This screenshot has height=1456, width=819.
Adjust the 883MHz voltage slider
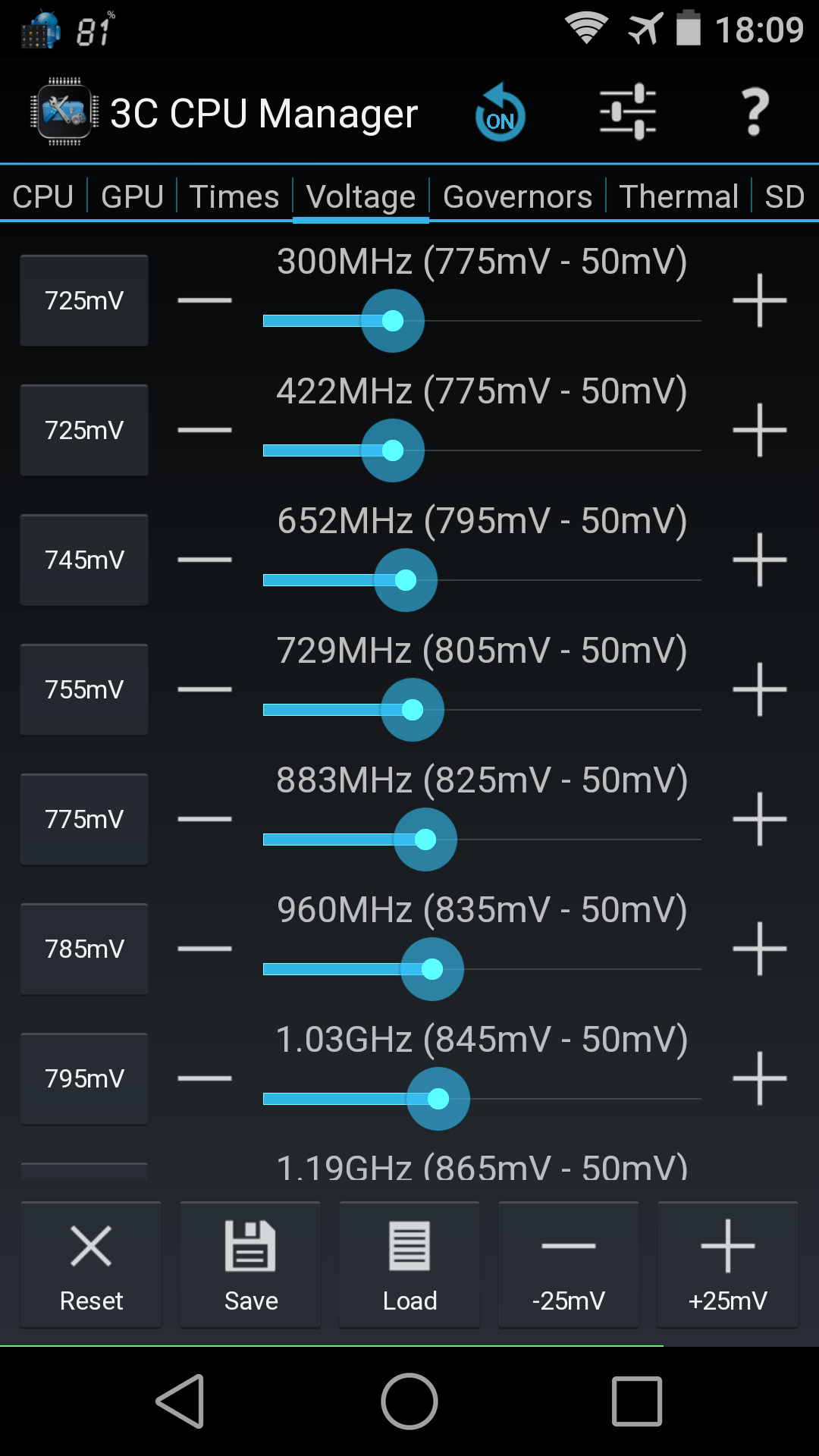425,839
